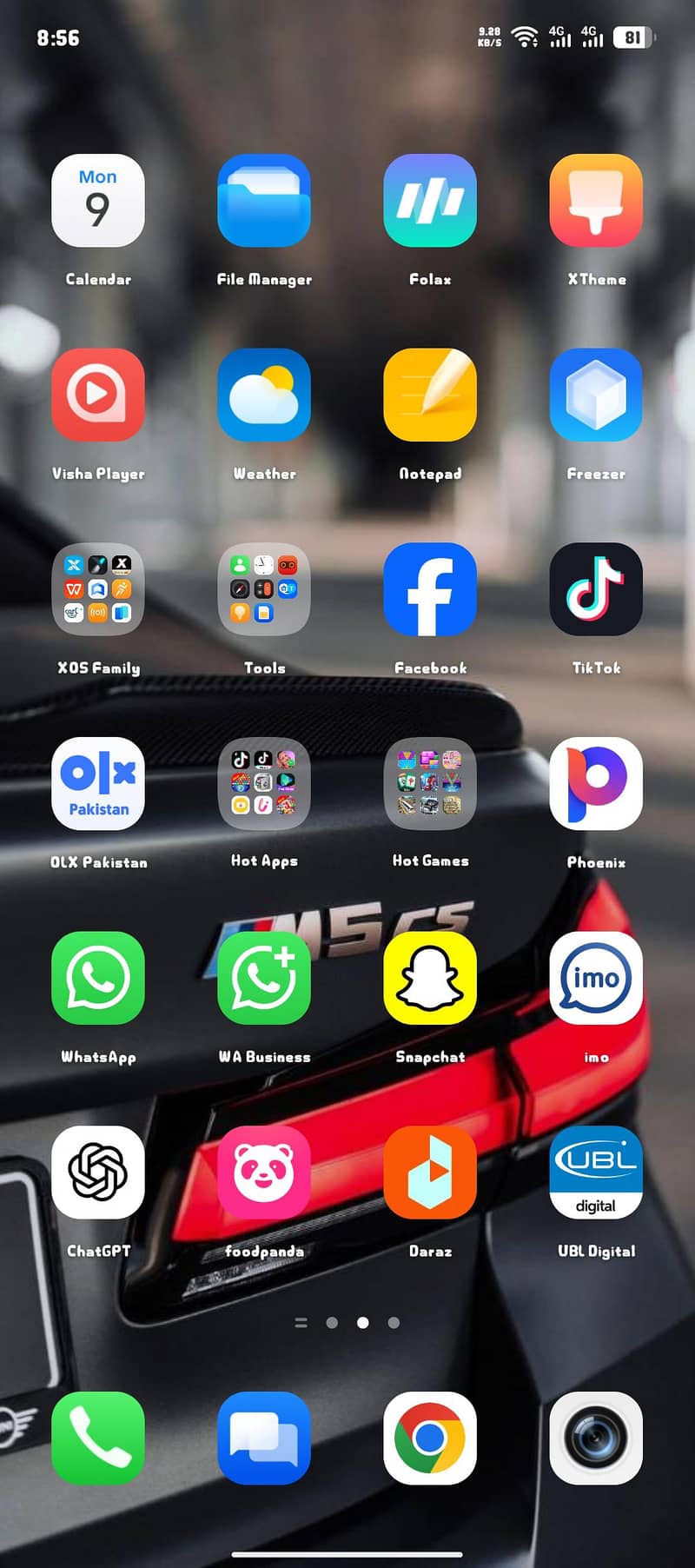695x1568 pixels.
Task: Launch Notepad
Action: [430, 394]
